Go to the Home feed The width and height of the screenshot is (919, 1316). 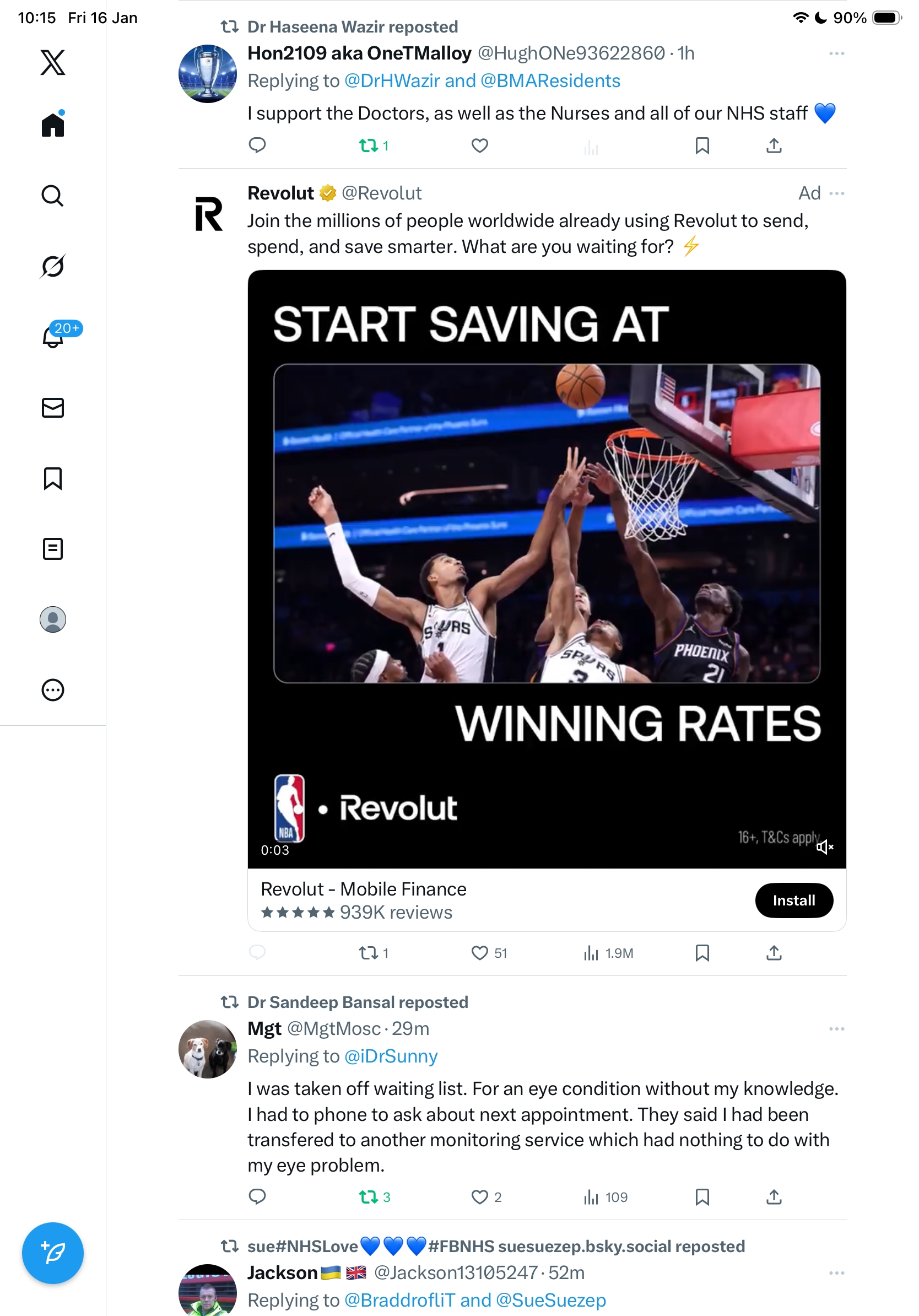(53, 125)
